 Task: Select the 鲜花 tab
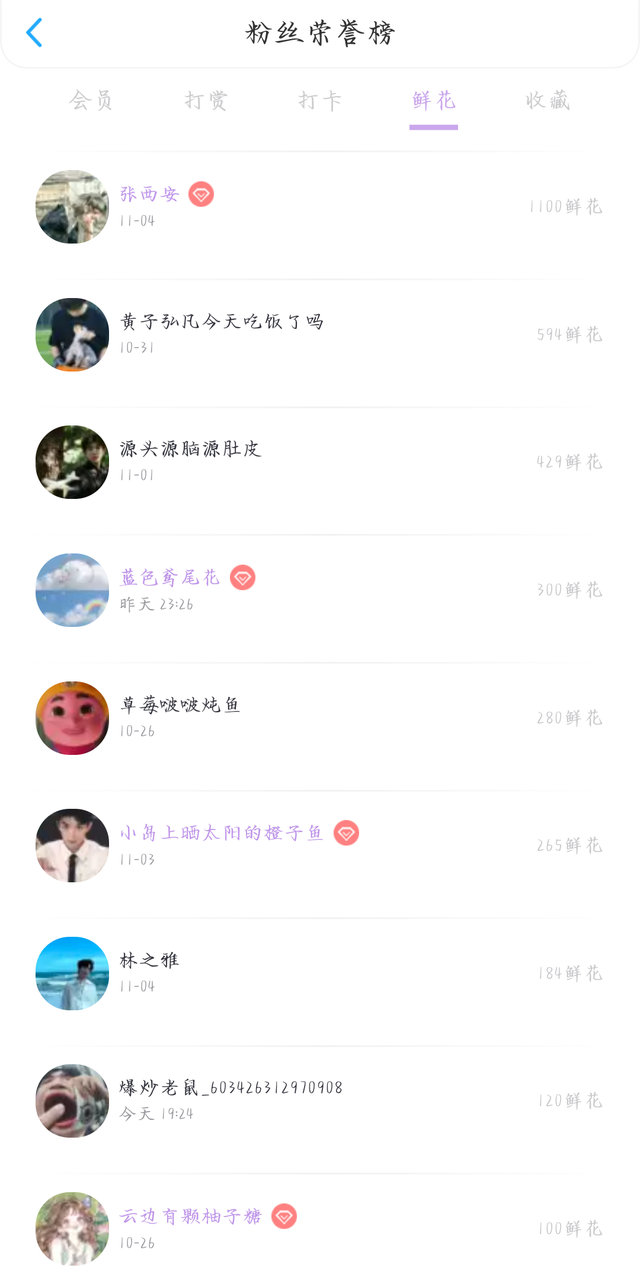pos(434,100)
